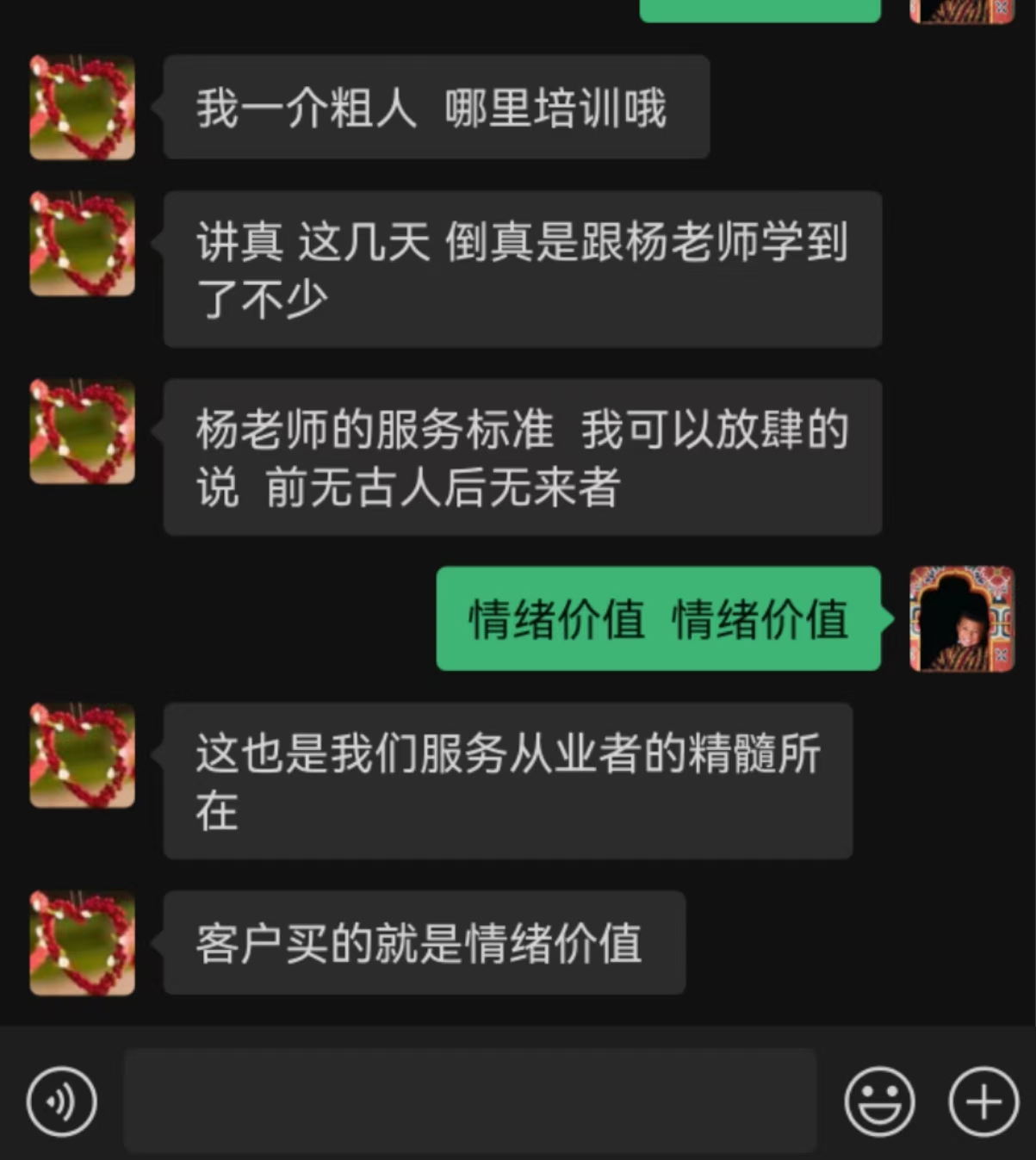Image resolution: width=1036 pixels, height=1160 pixels.
Task: Open the emoji sticker panel
Action: click(x=878, y=1101)
